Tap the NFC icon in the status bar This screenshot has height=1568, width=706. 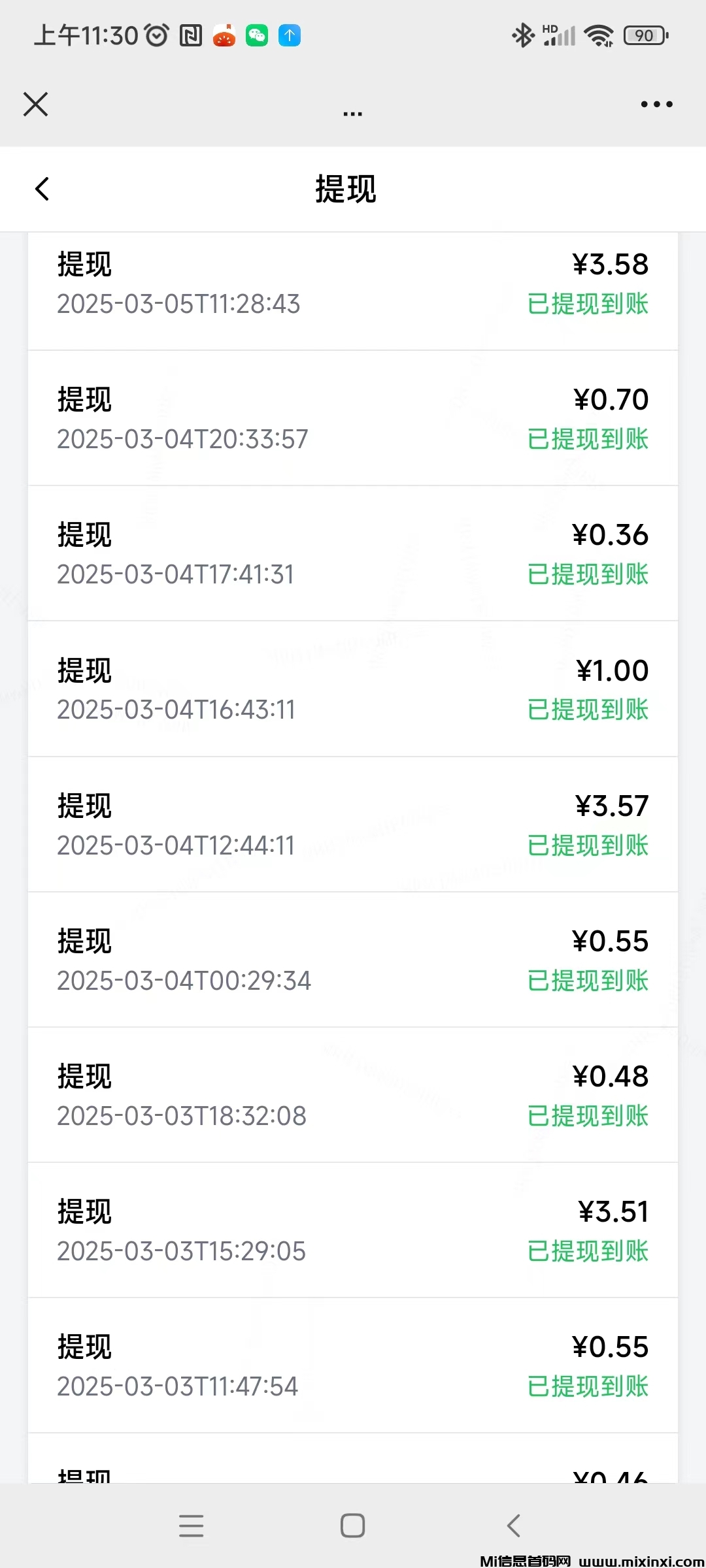coord(189,35)
